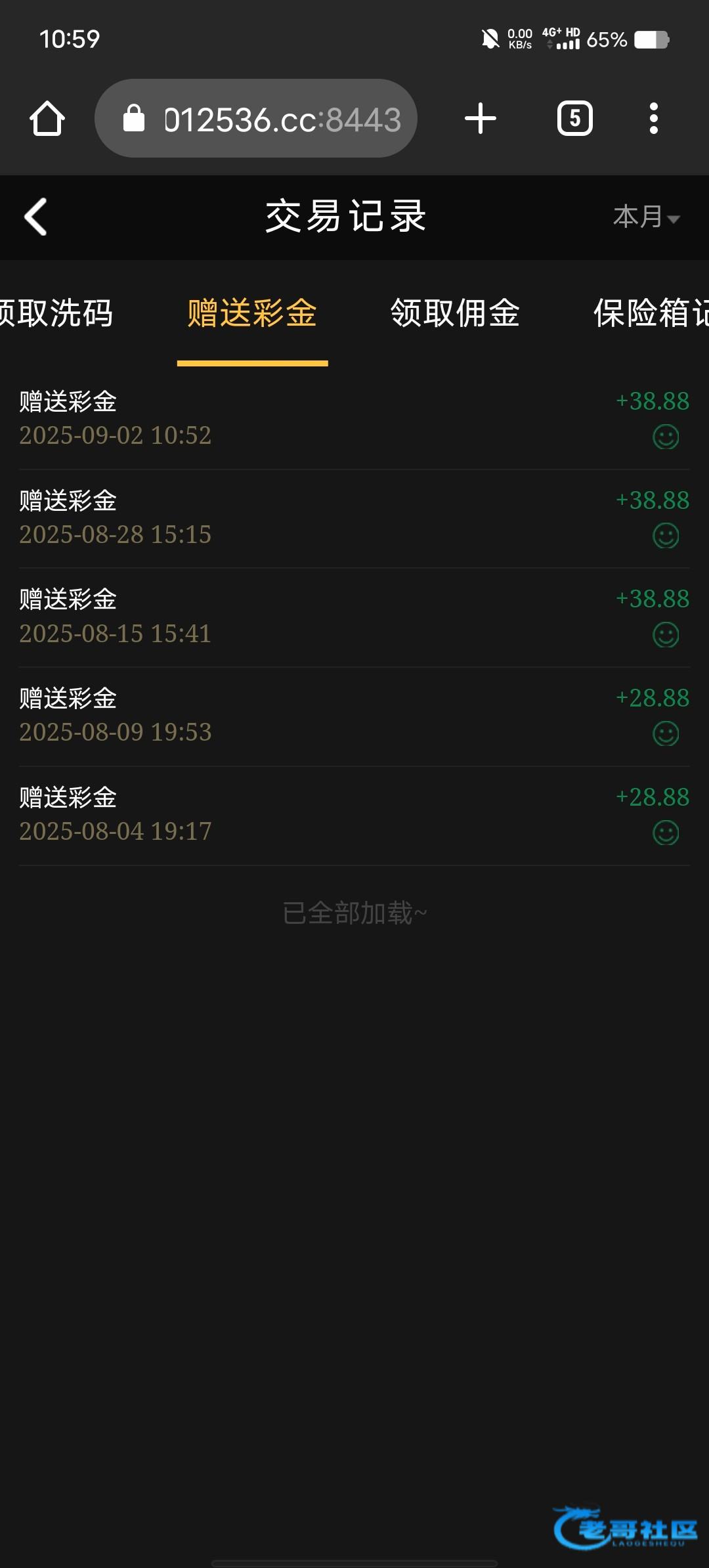Switch to the 领取洗码 tab
Viewport: 709px width, 1568px height.
click(x=56, y=313)
